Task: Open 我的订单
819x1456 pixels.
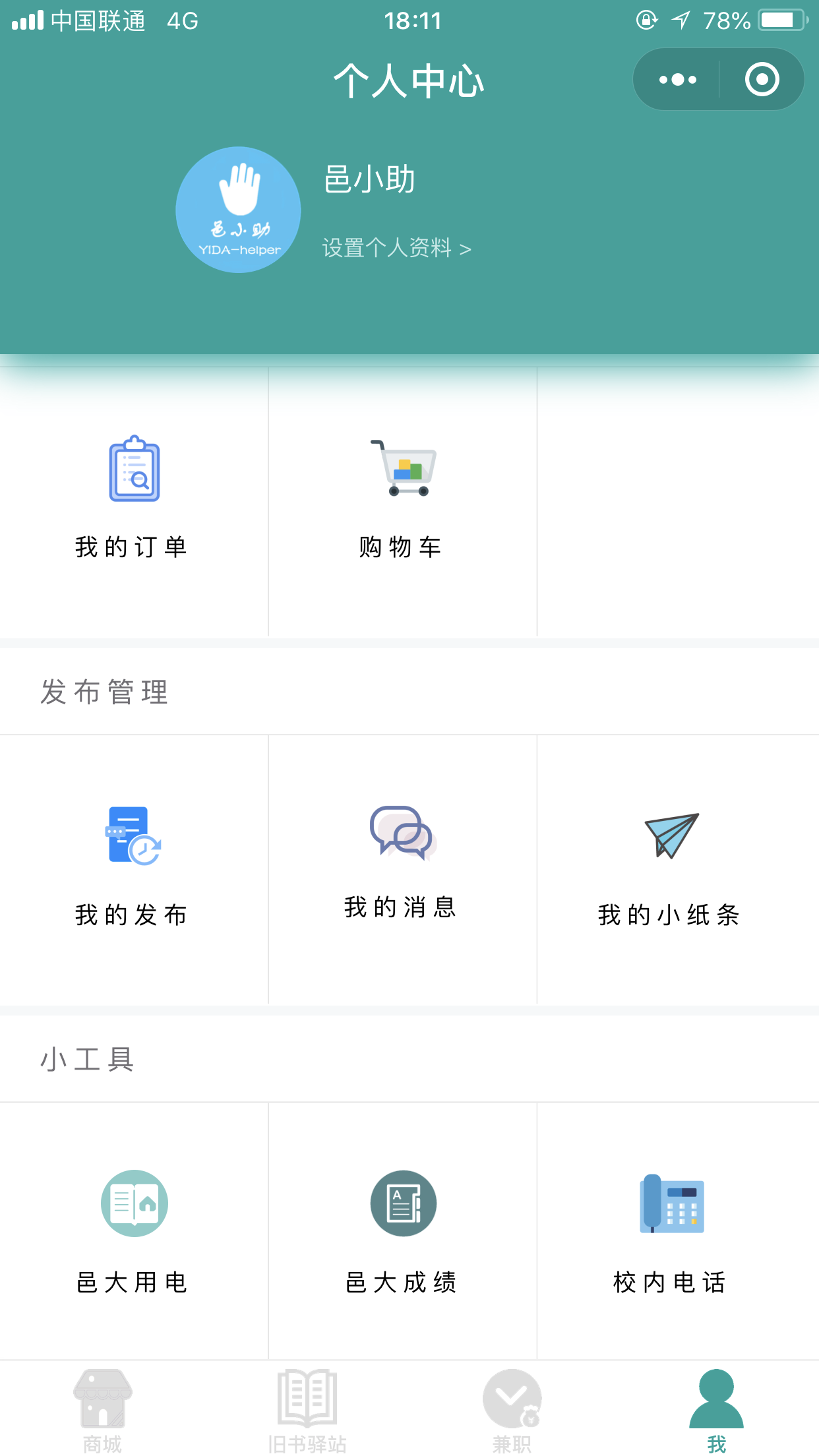Action: coord(134,502)
